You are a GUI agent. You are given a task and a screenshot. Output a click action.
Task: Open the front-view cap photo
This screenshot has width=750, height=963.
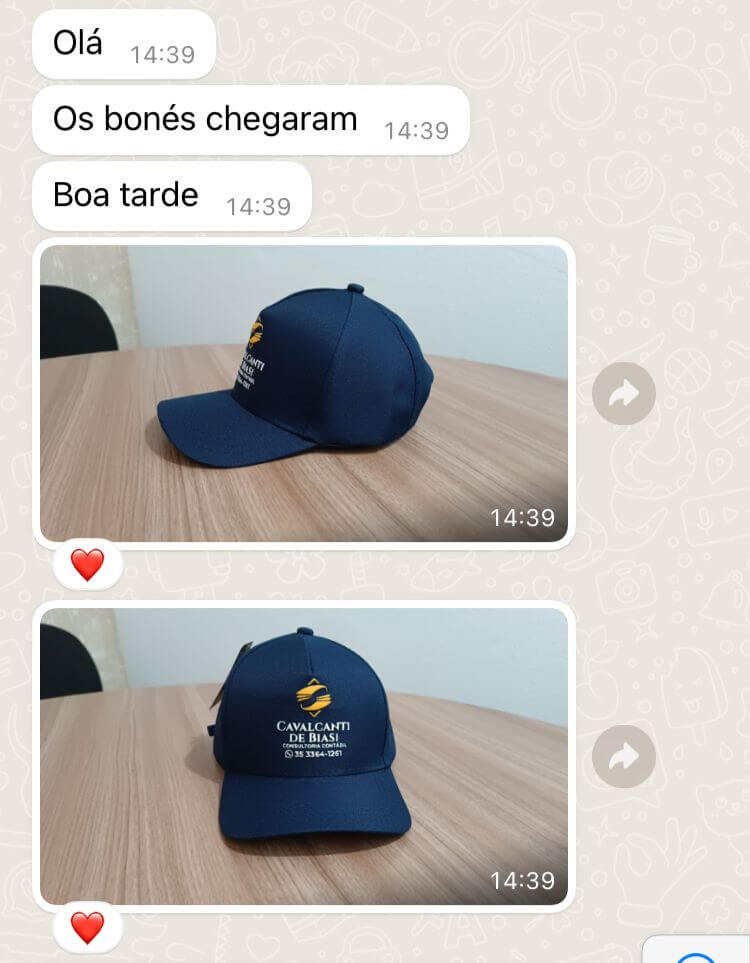click(303, 755)
